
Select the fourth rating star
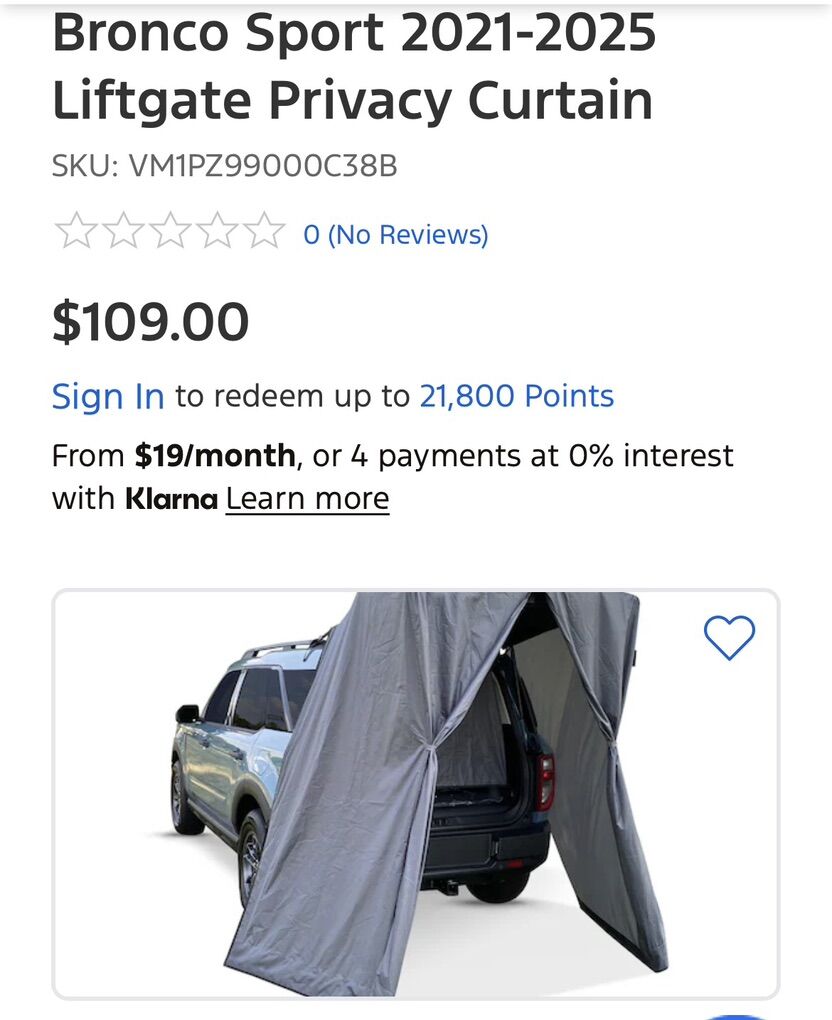click(216, 231)
